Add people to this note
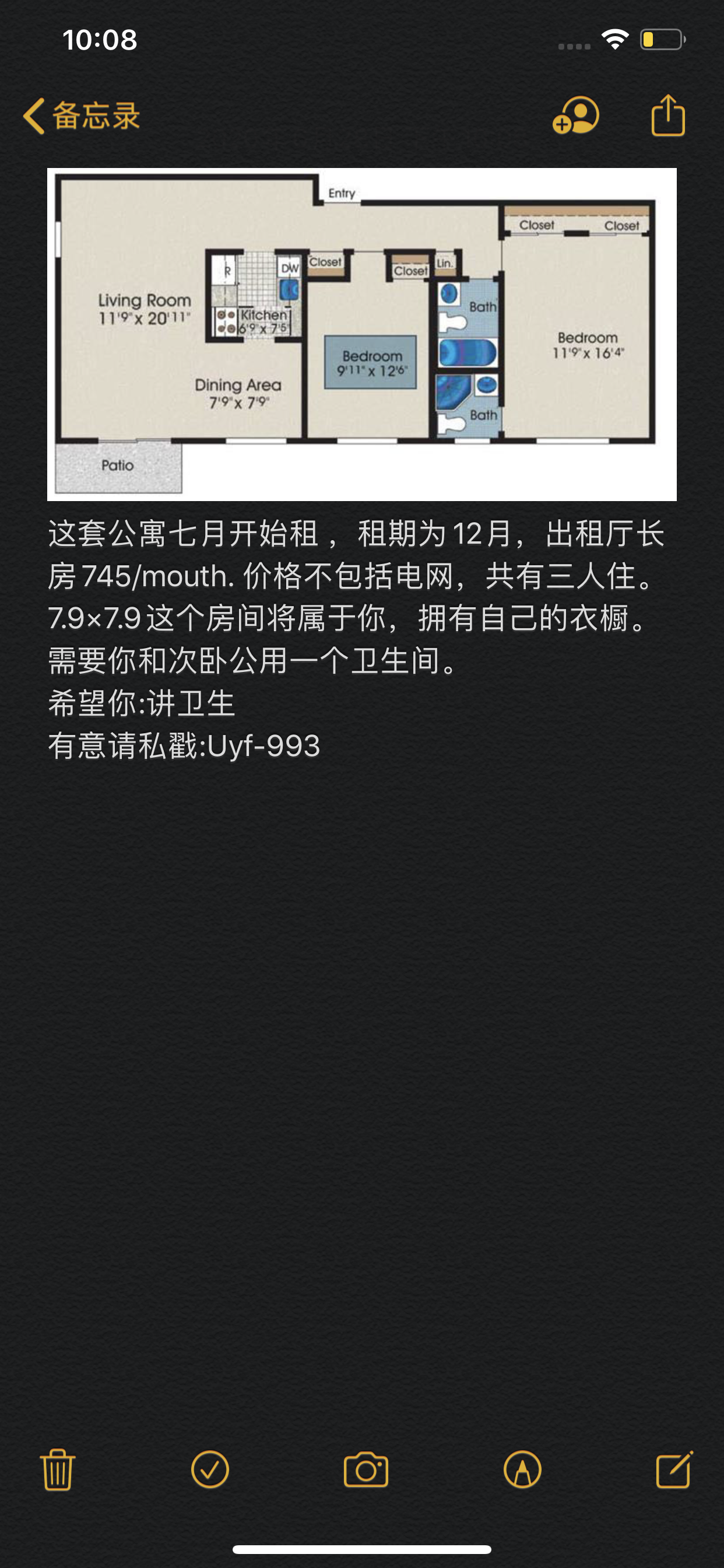The width and height of the screenshot is (724, 1568). (575, 116)
